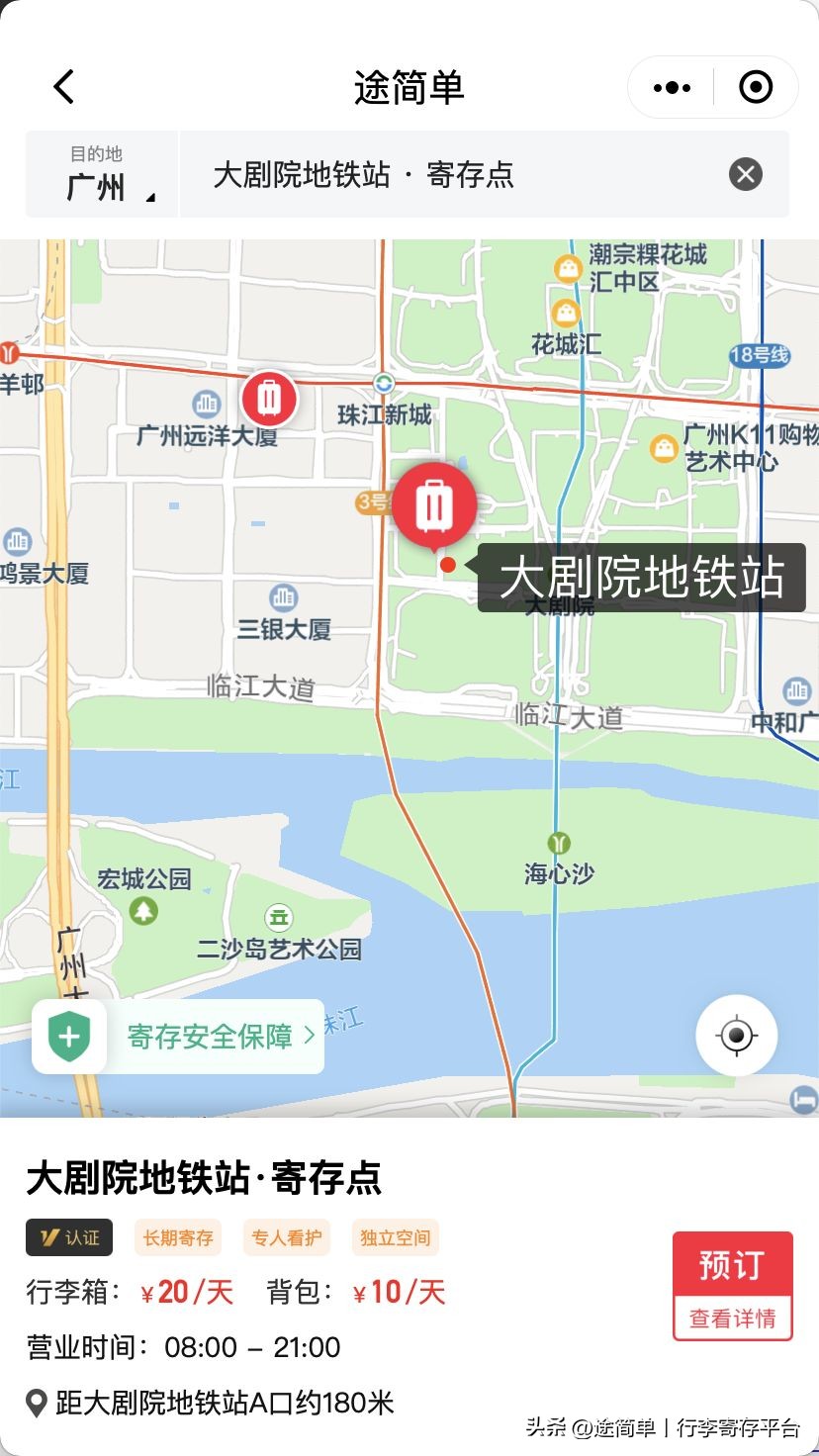The height and width of the screenshot is (1456, 819).
Task: Select the 珠江新城 metro station icon
Action: pyautogui.click(x=385, y=381)
